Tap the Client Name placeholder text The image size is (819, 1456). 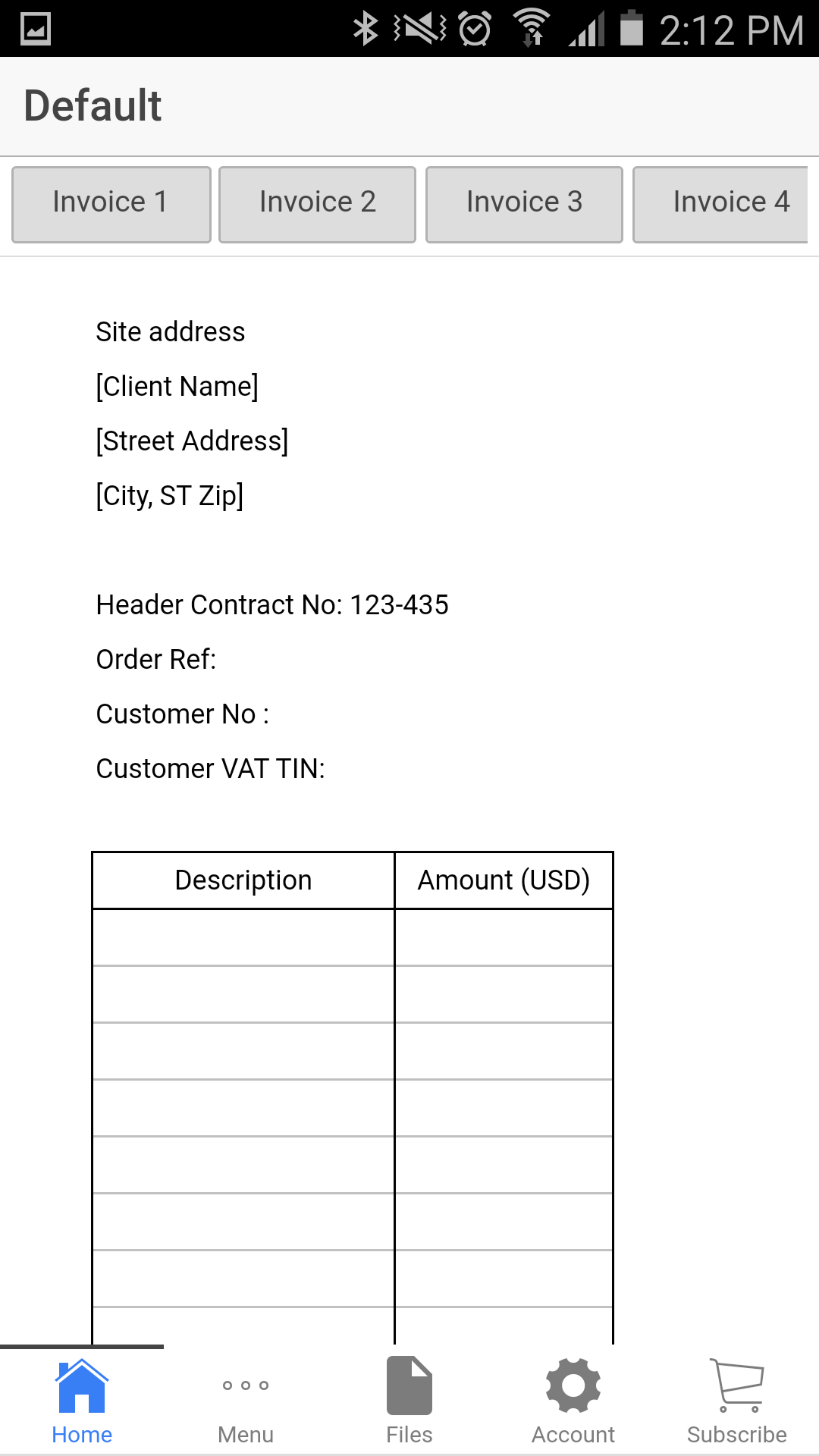coord(177,386)
